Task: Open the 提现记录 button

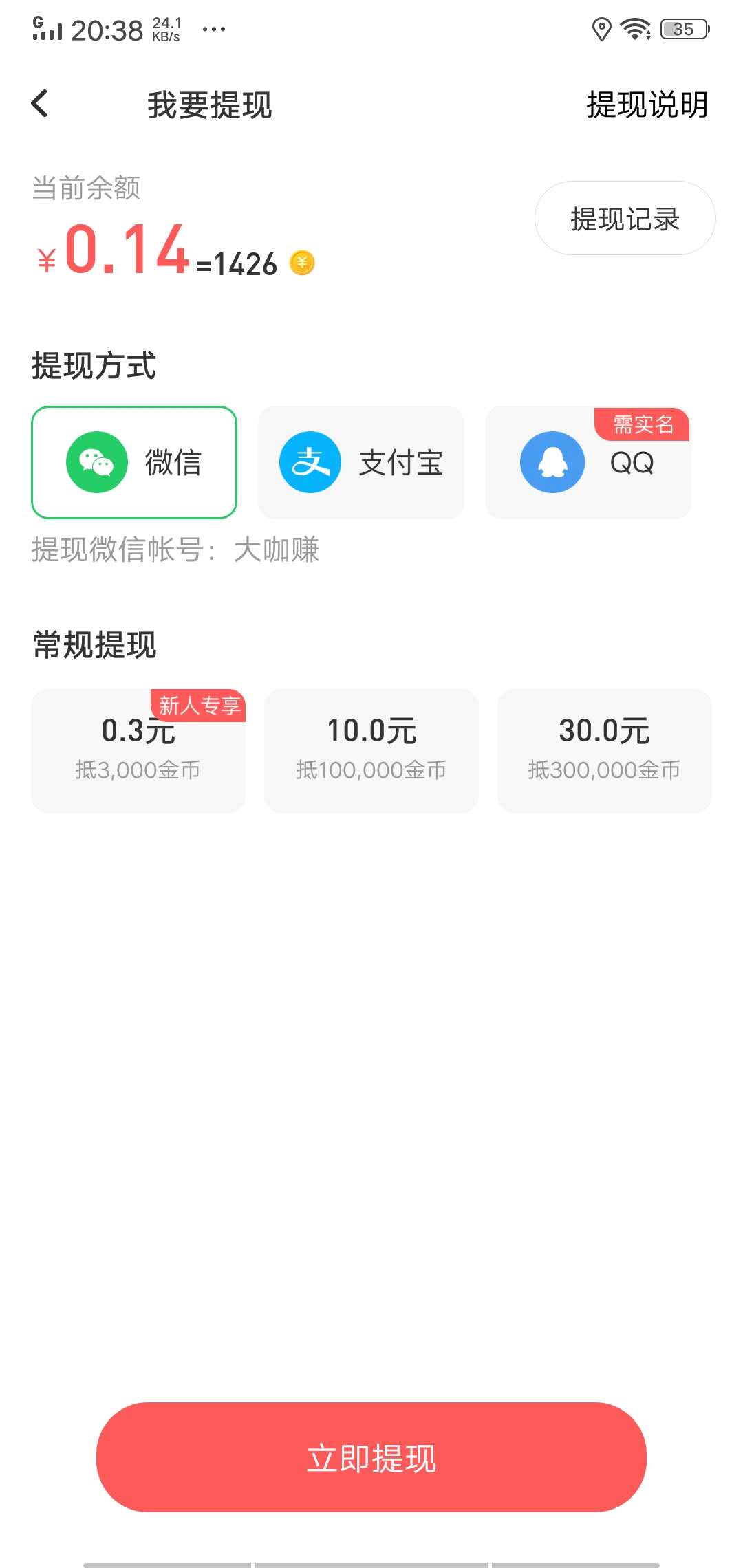Action: coord(624,218)
